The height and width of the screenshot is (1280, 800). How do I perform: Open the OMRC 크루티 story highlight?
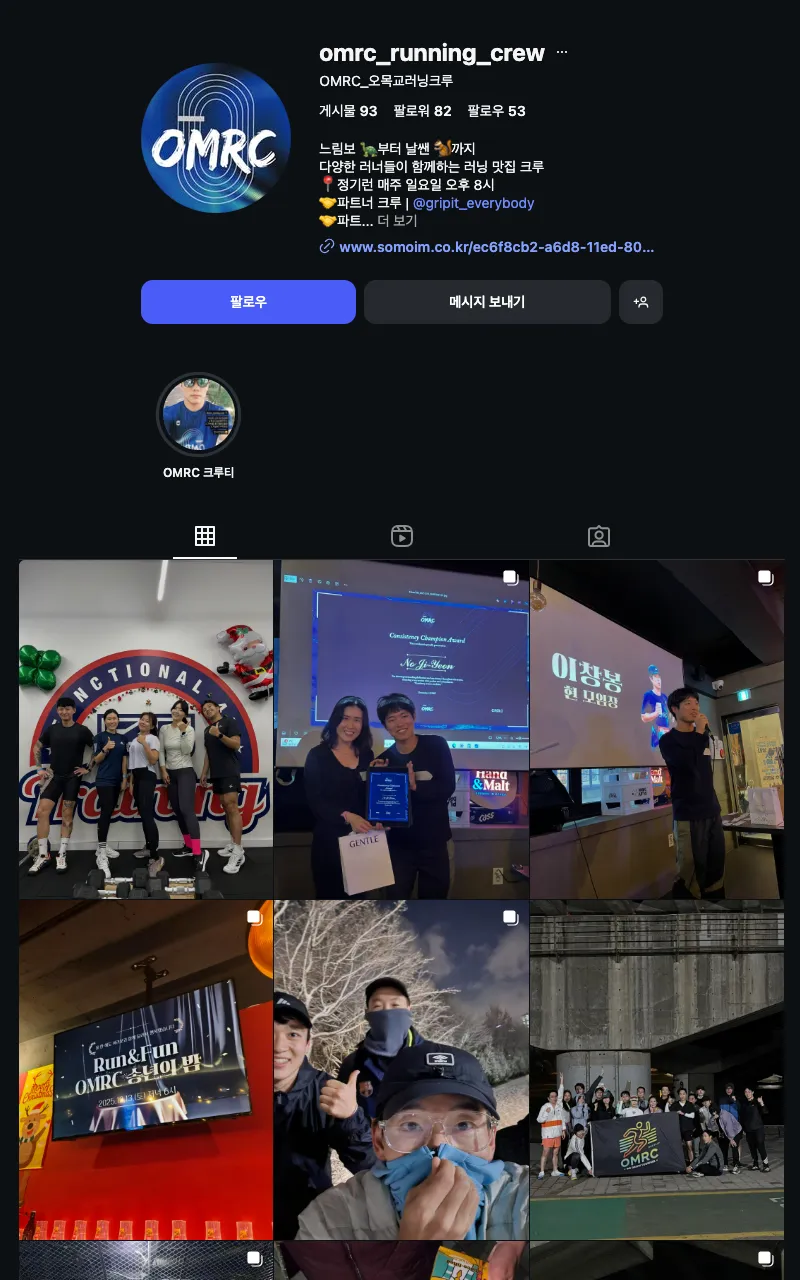[x=198, y=415]
